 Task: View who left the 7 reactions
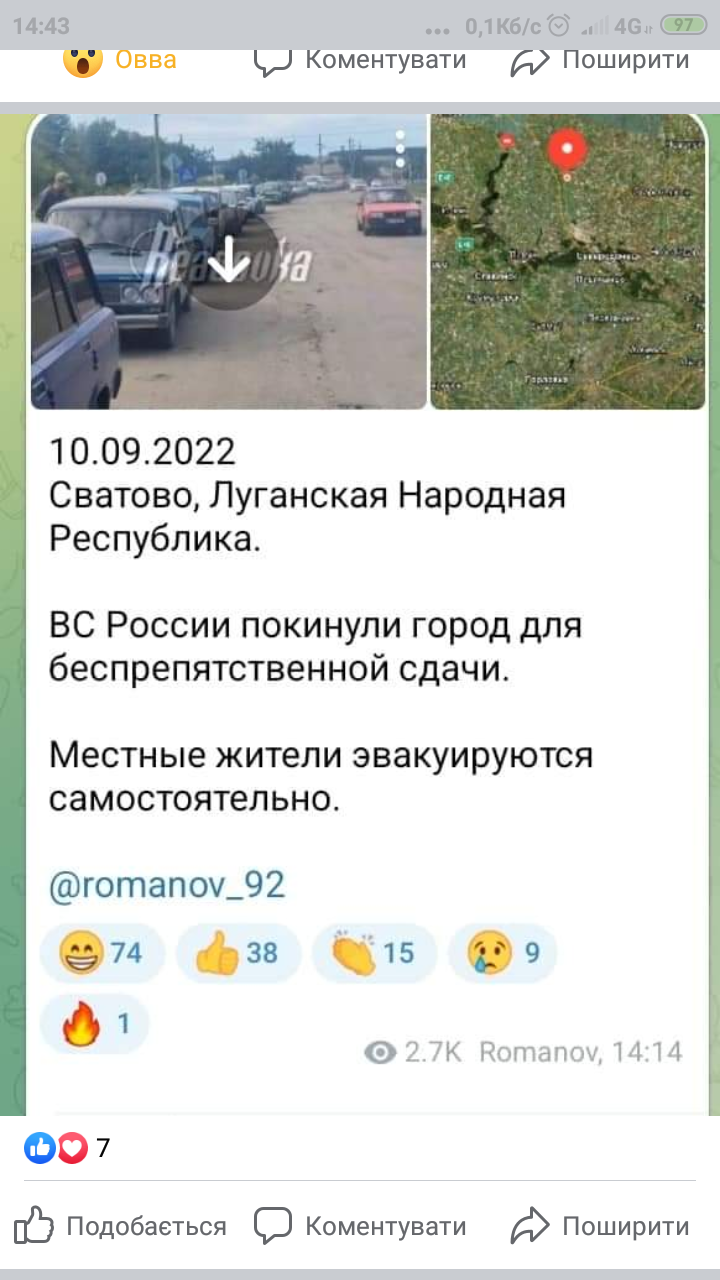[x=67, y=1148]
